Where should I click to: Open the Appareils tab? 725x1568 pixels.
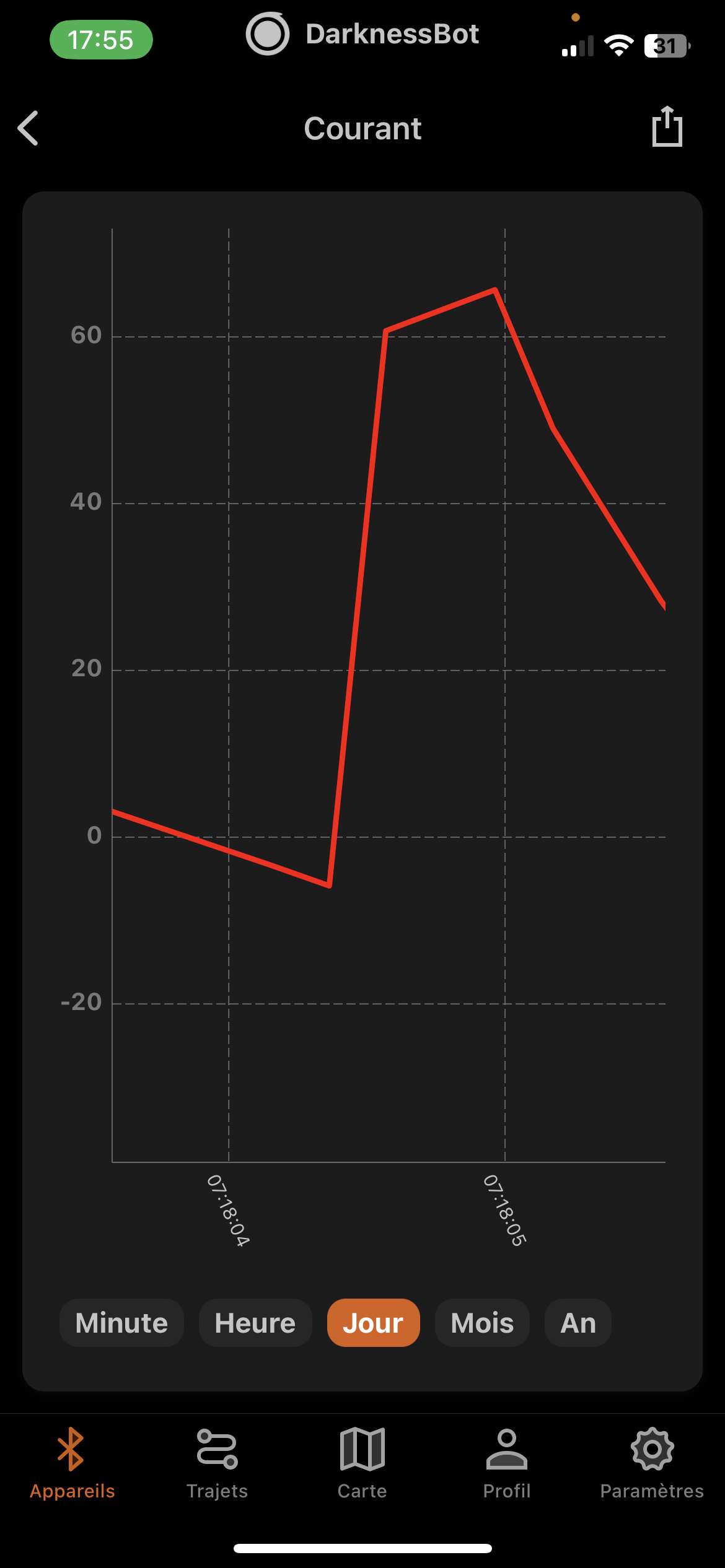72,1464
